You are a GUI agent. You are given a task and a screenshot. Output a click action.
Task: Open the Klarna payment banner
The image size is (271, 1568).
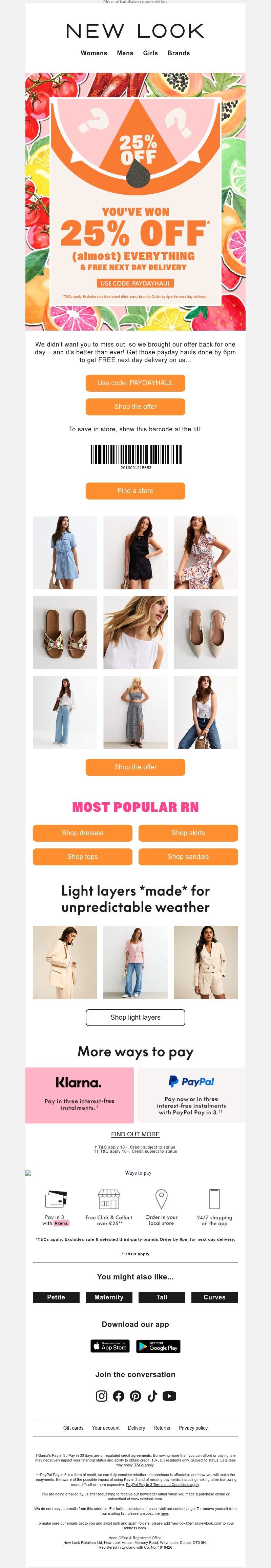click(x=80, y=1095)
